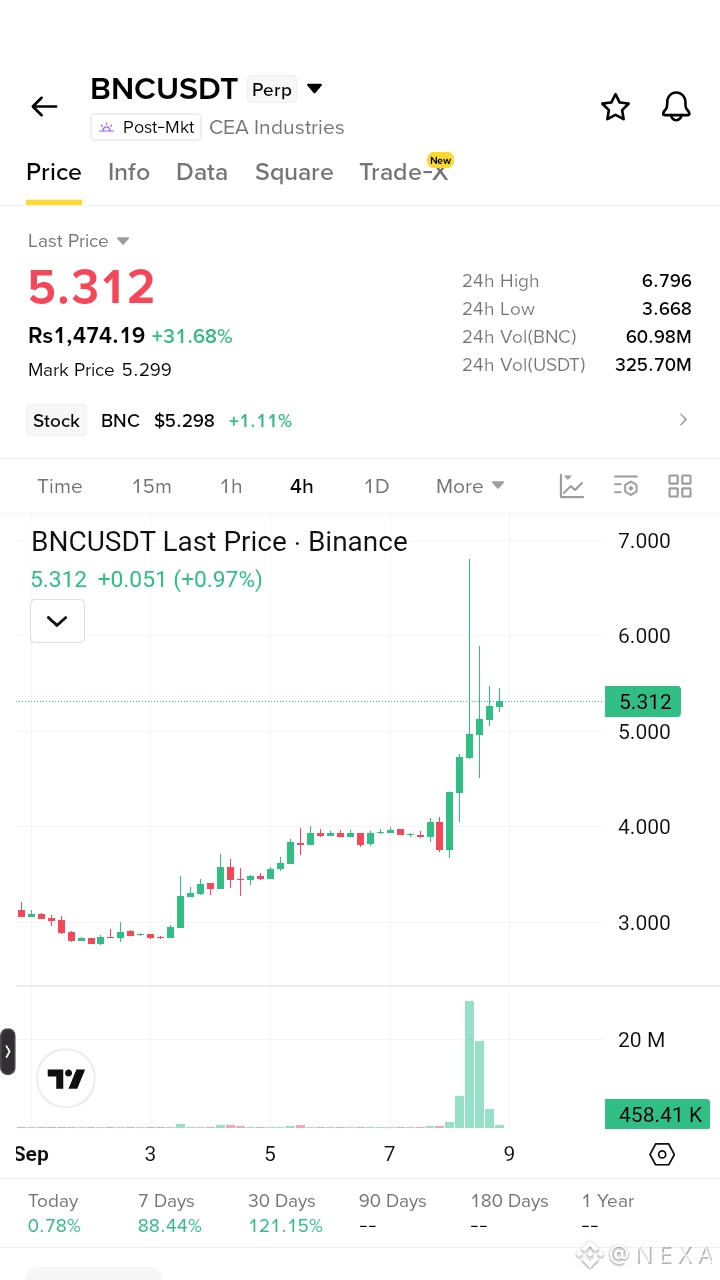Image resolution: width=720 pixels, height=1280 pixels.
Task: Select the 15m interval
Action: [152, 486]
